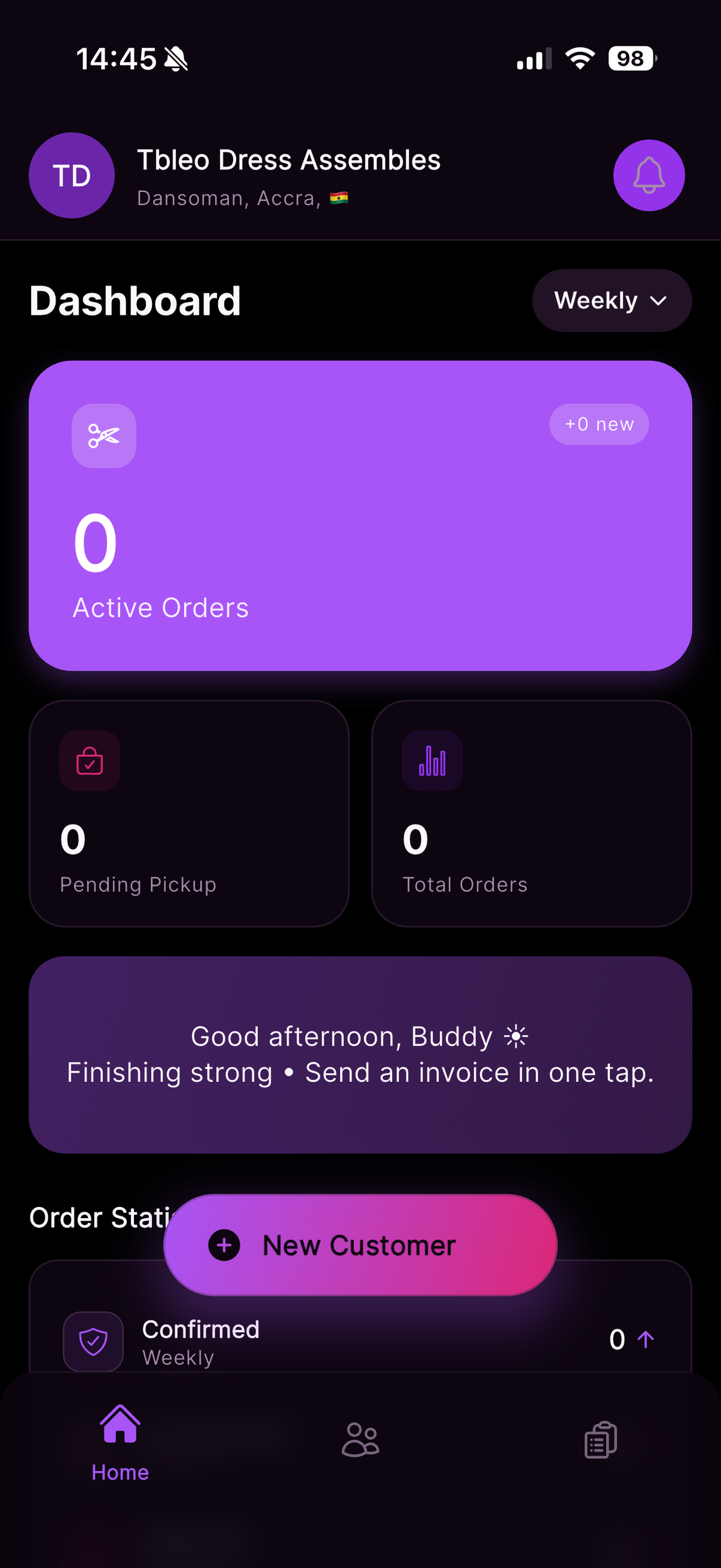
Task: Expand the chevron beside Weekly
Action: tap(658, 301)
